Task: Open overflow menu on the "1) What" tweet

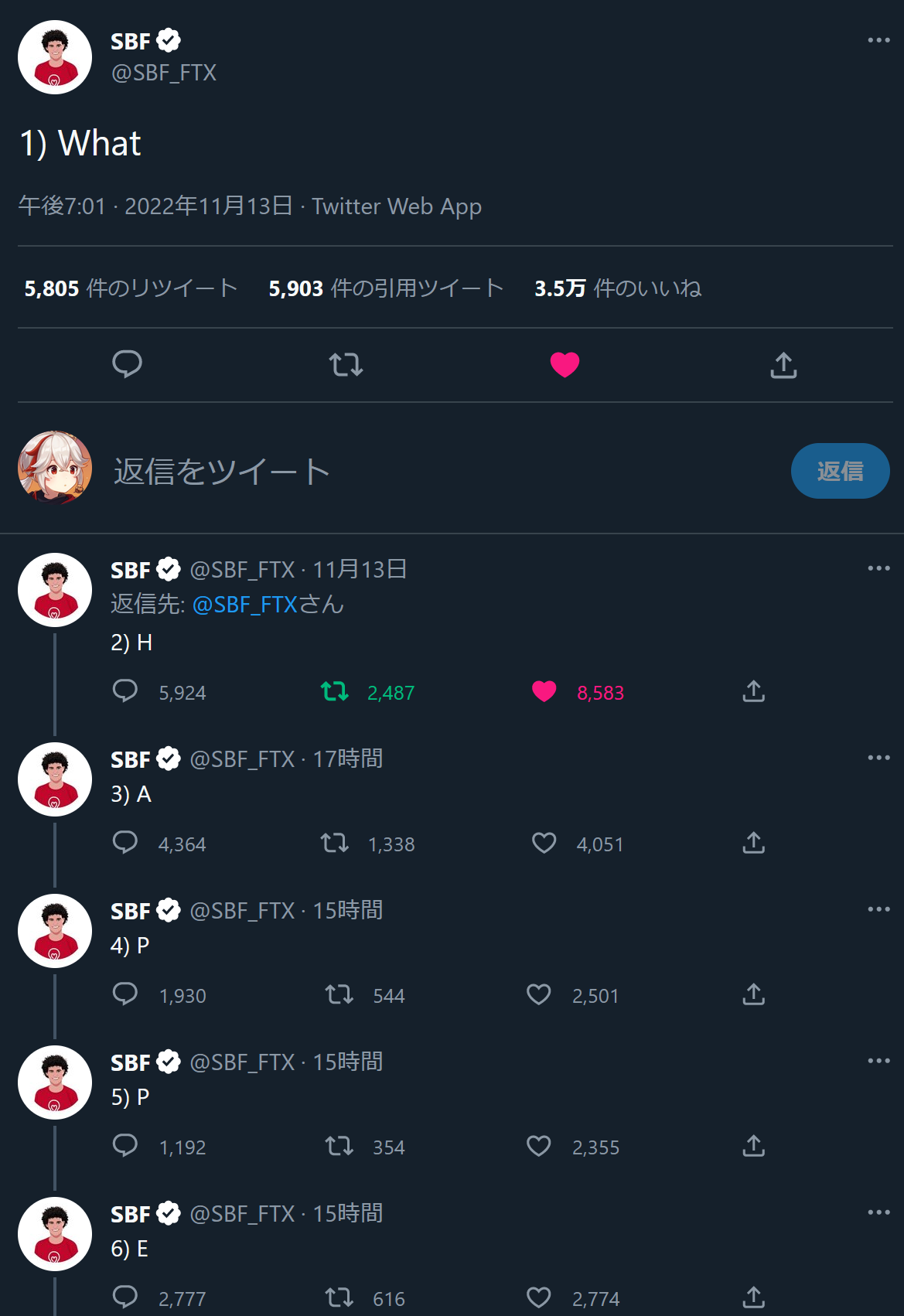Action: 878,40
